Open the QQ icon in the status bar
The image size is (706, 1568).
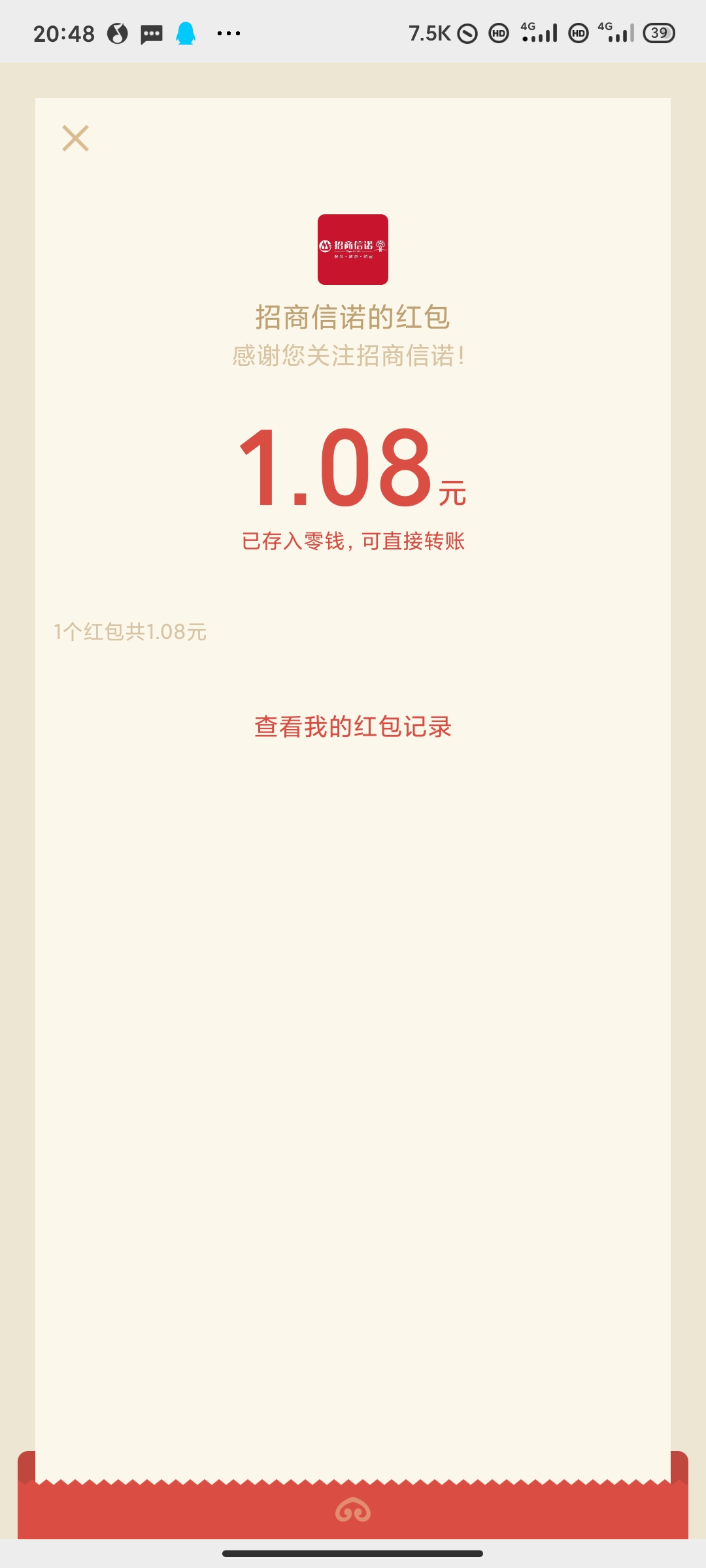pos(185,34)
